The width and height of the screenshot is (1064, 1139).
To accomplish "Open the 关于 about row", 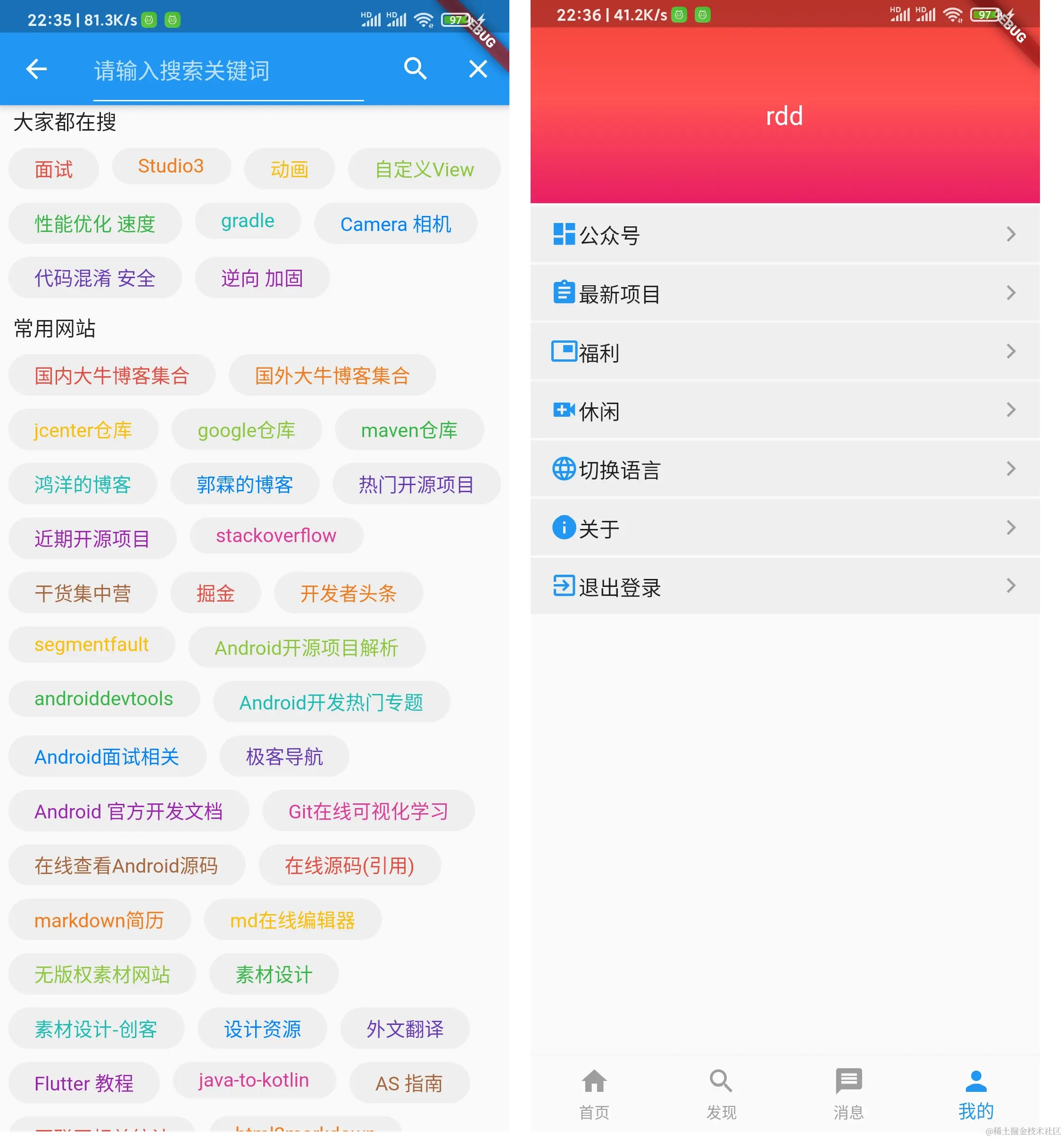I will [785, 528].
